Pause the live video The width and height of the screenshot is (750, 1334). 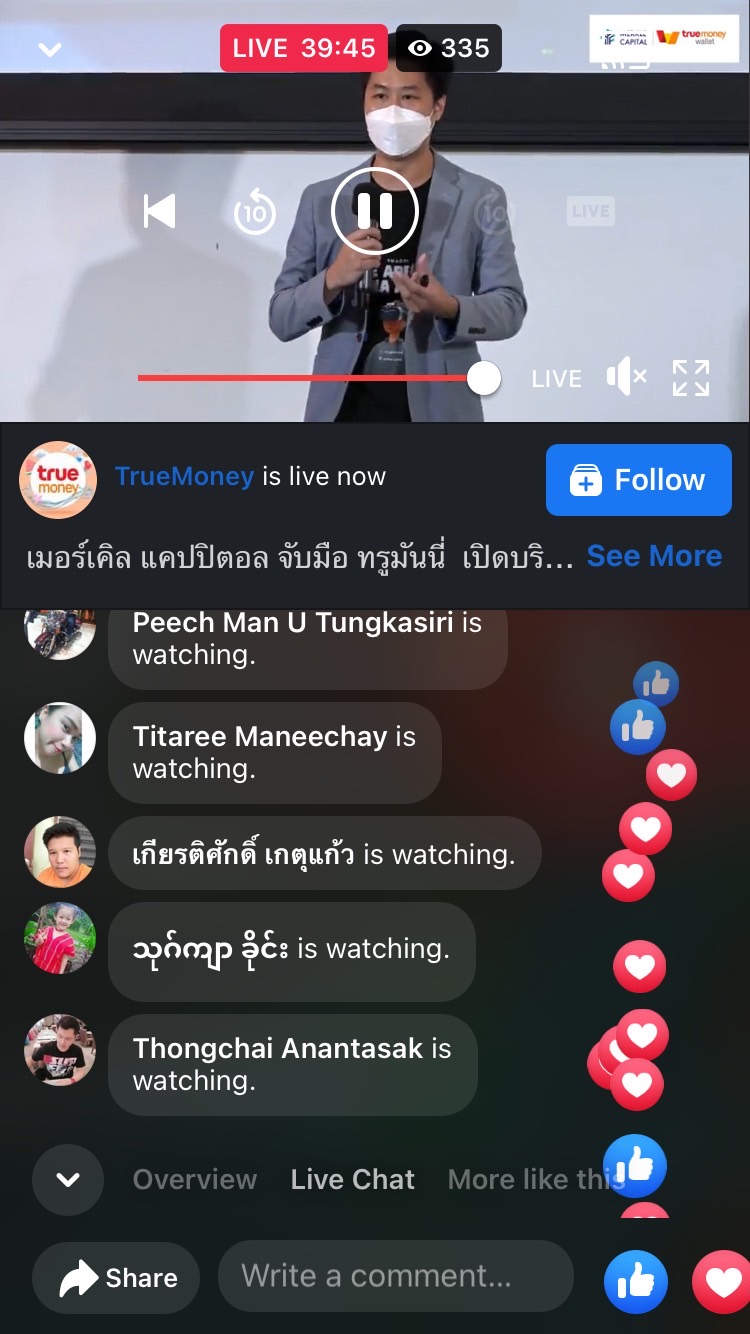click(x=374, y=211)
